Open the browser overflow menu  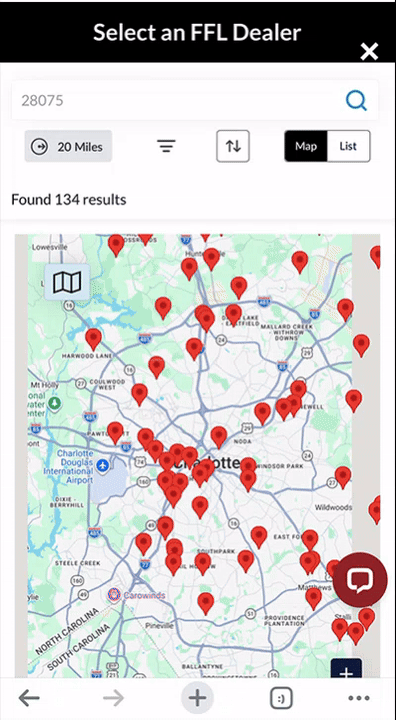(359, 698)
